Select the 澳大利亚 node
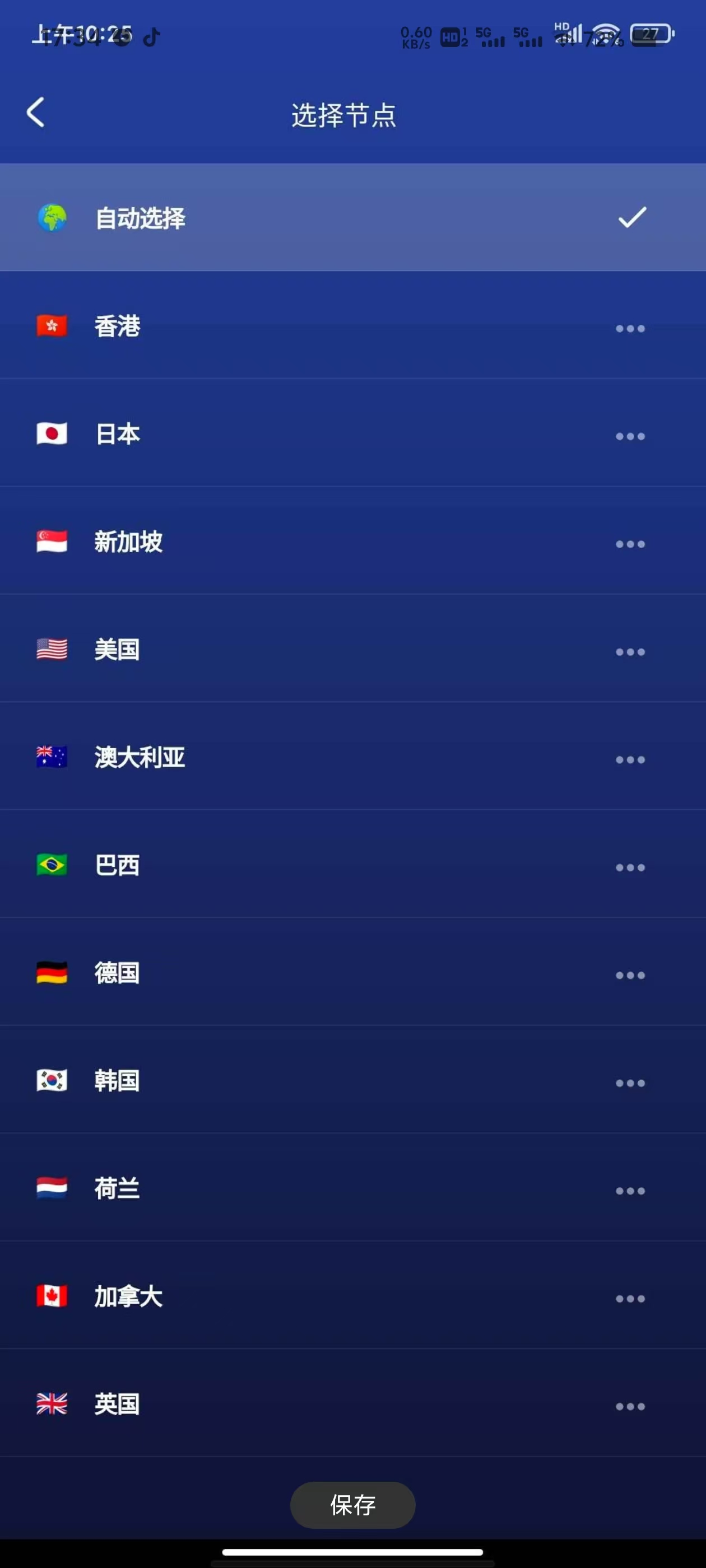The image size is (706, 1568). 352,757
